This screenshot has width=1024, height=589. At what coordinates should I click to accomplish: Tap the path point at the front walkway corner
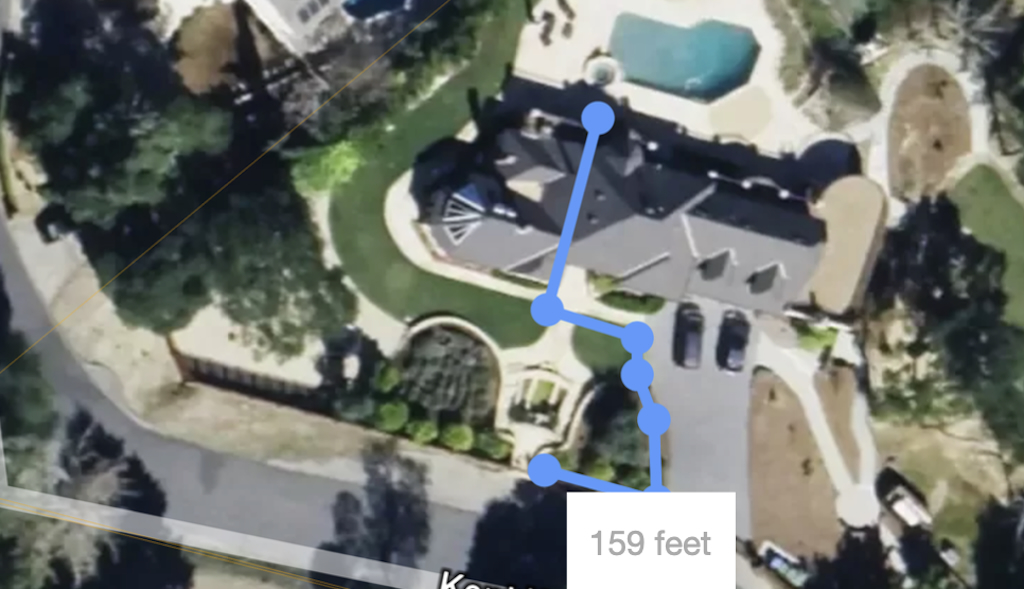[547, 309]
